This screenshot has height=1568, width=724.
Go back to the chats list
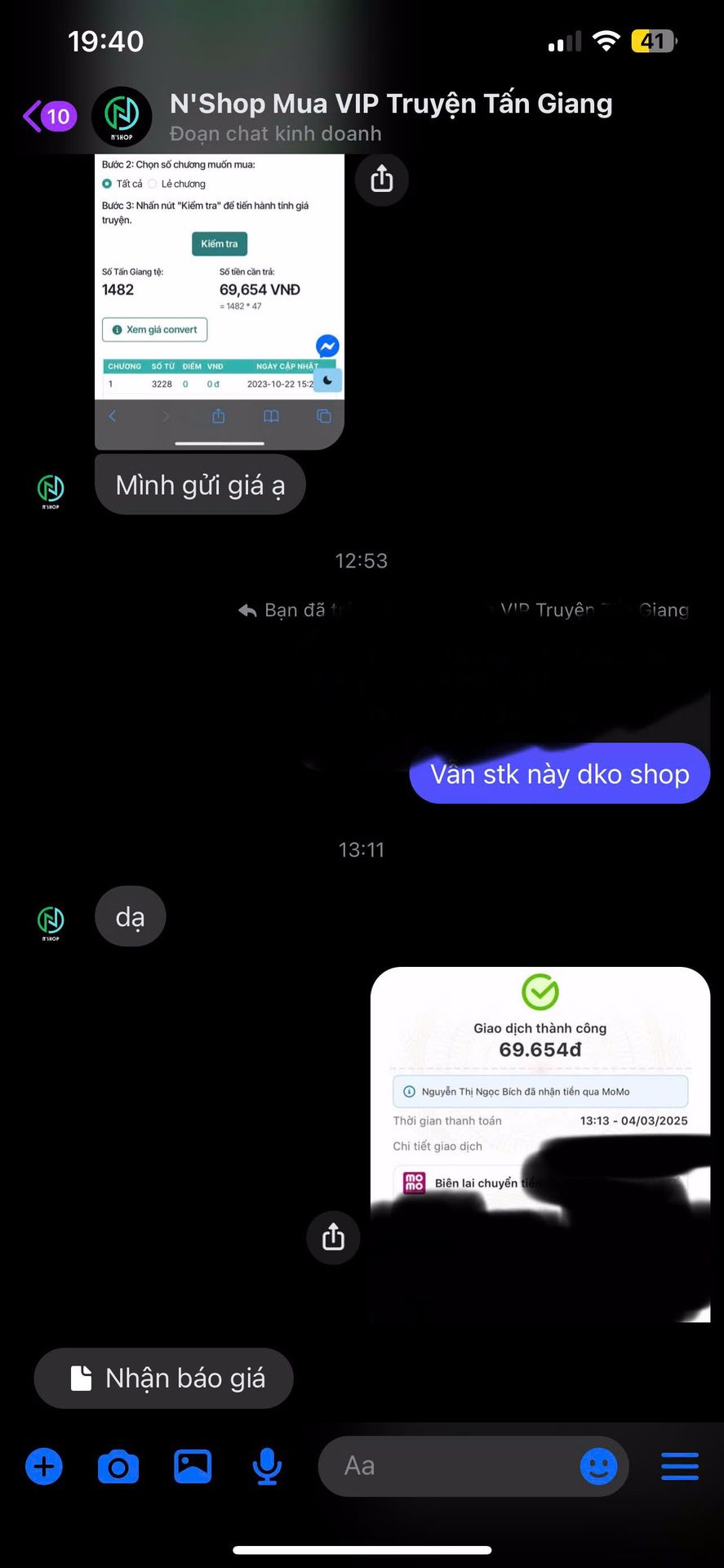[47, 117]
